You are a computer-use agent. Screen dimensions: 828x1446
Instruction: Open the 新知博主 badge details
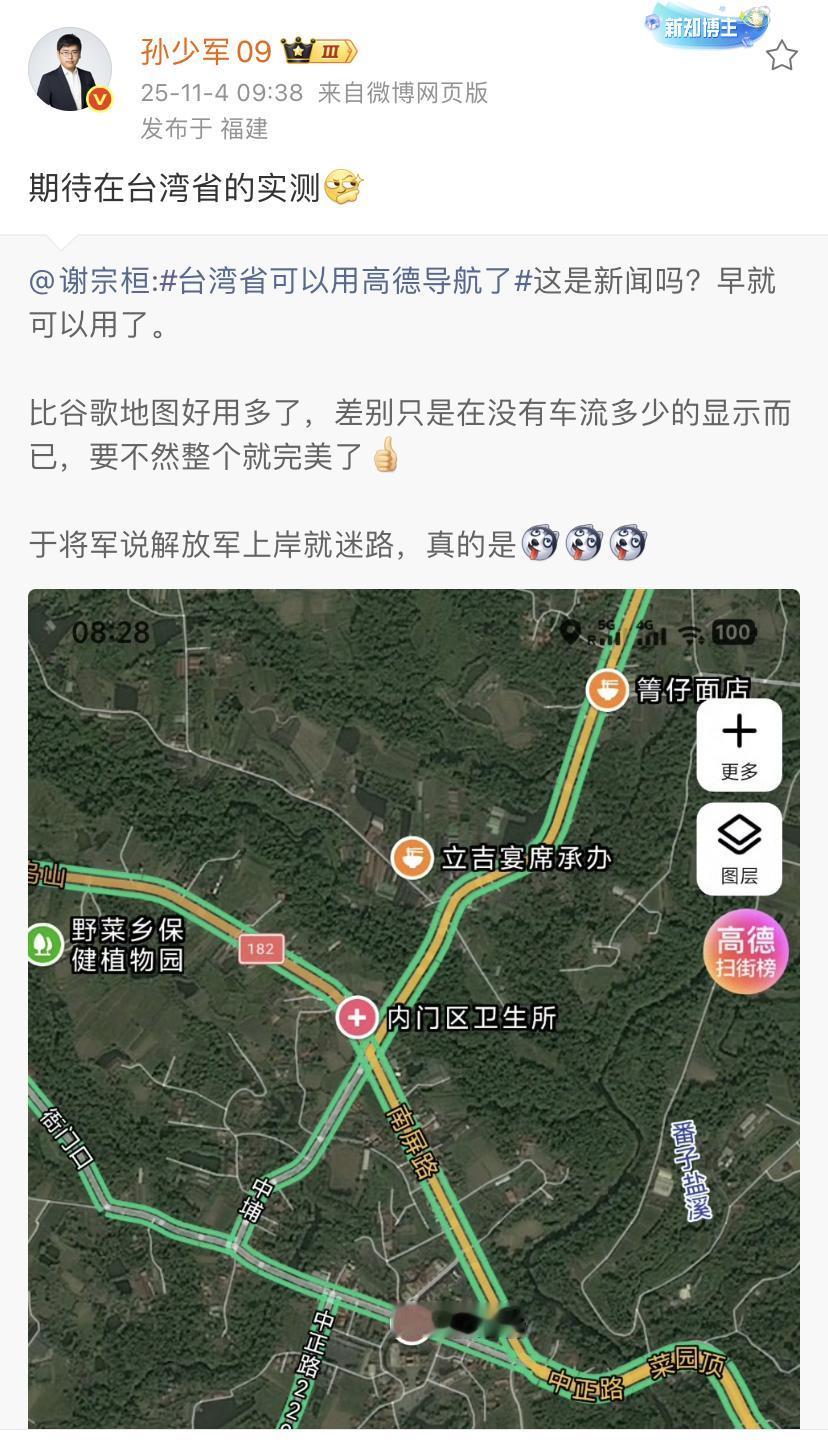701,28
